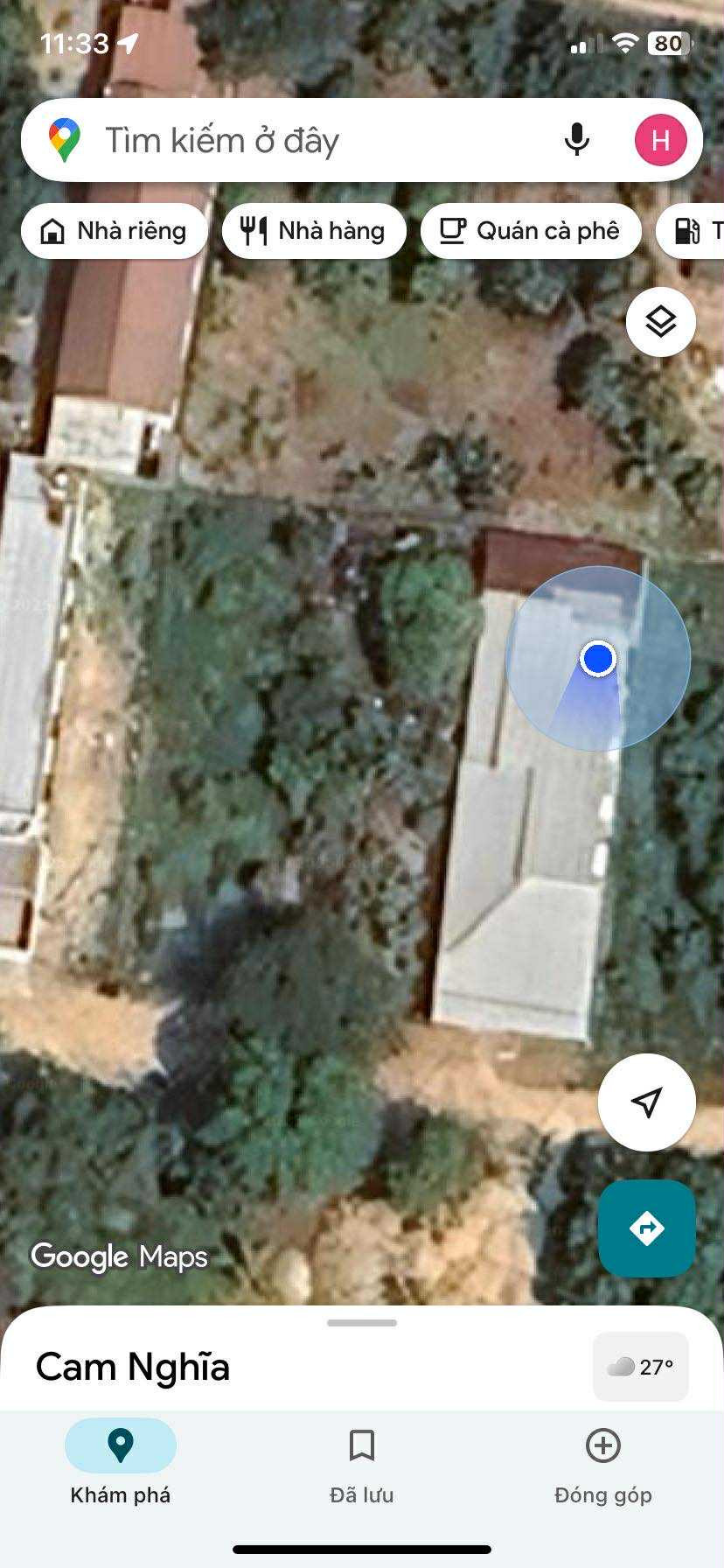Show Quán cà phê places
Image resolution: width=724 pixels, height=1568 pixels.
point(531,231)
